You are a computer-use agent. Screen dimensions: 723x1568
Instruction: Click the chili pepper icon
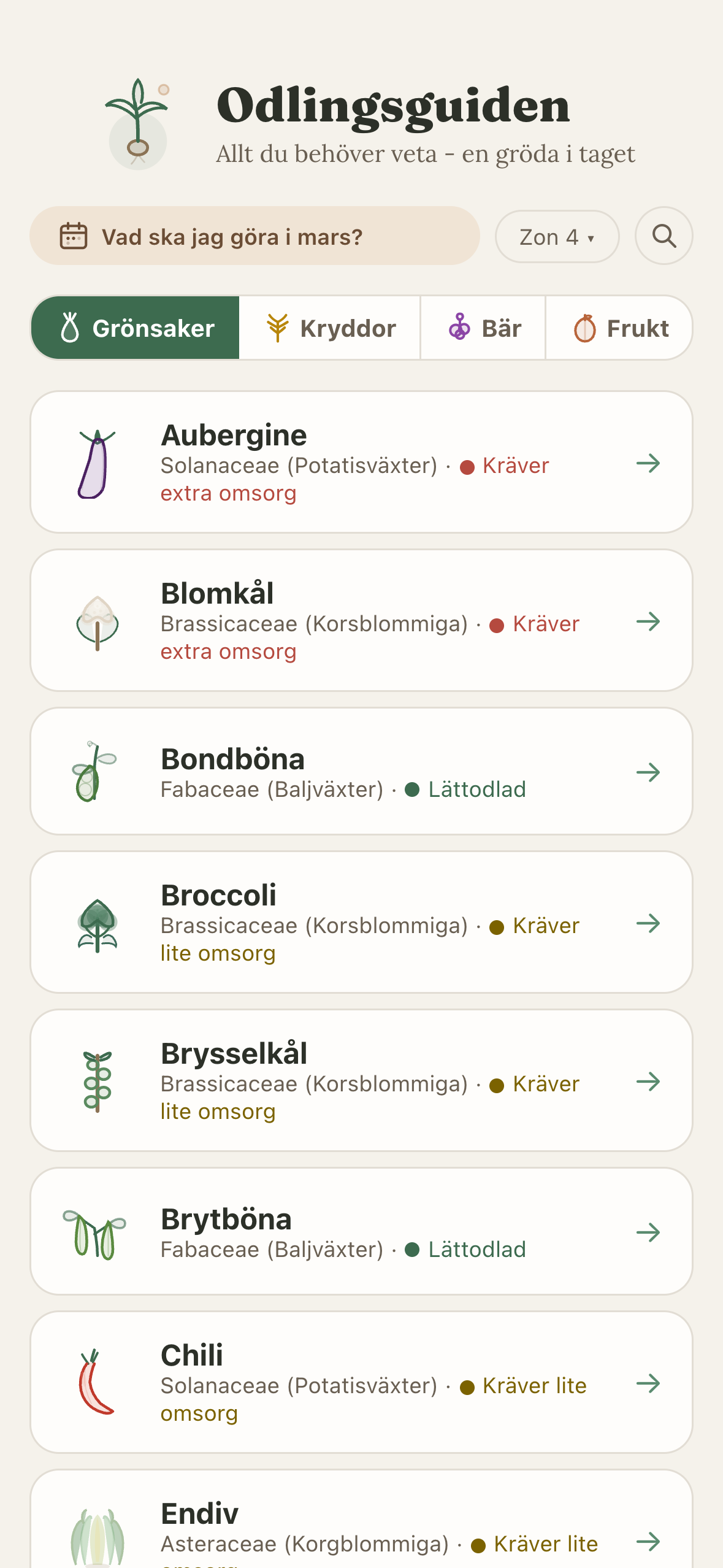[x=93, y=1388]
